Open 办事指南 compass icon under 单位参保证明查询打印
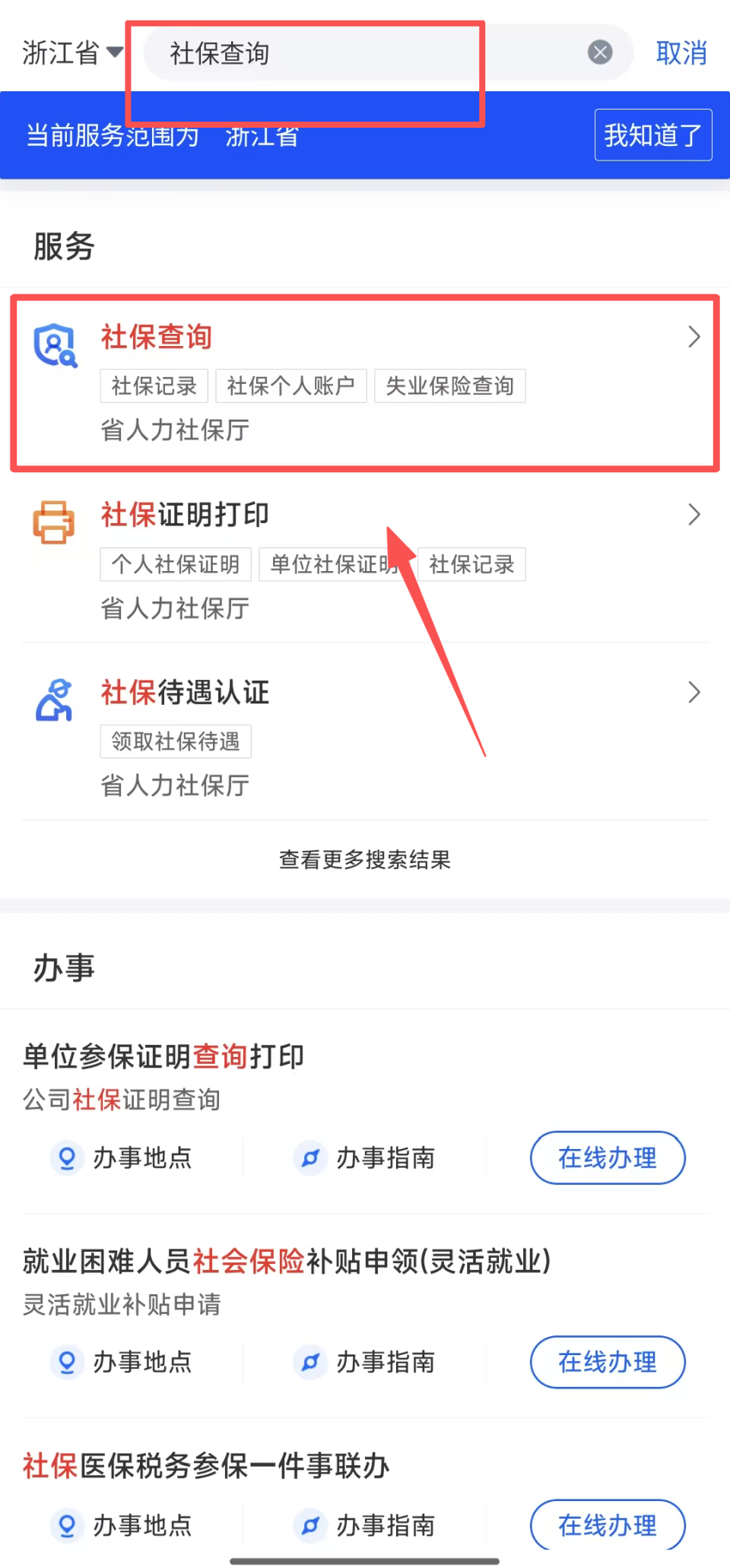730x1568 pixels. pyautogui.click(x=309, y=1158)
